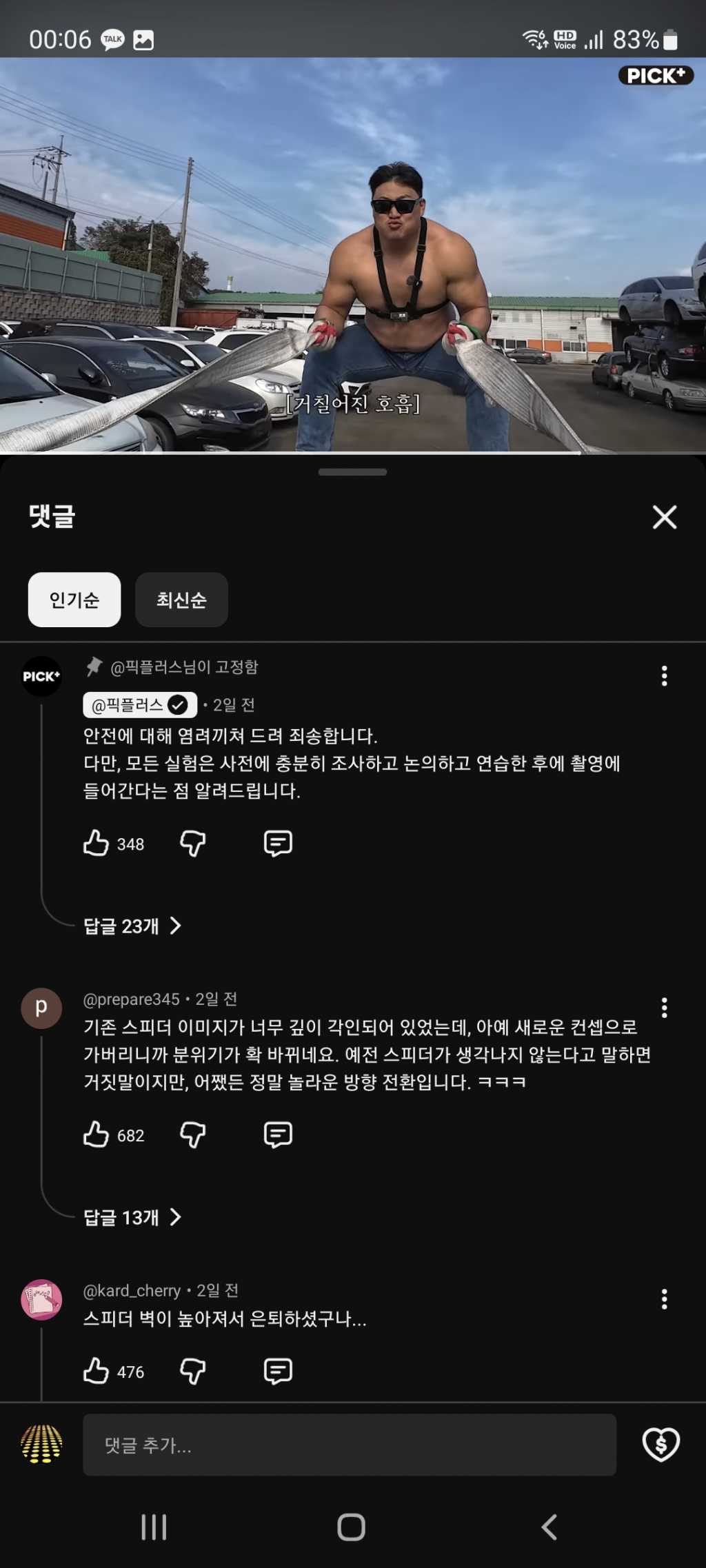Image resolution: width=706 pixels, height=1568 pixels.
Task: Close the 댓글 comments panel
Action: point(664,517)
